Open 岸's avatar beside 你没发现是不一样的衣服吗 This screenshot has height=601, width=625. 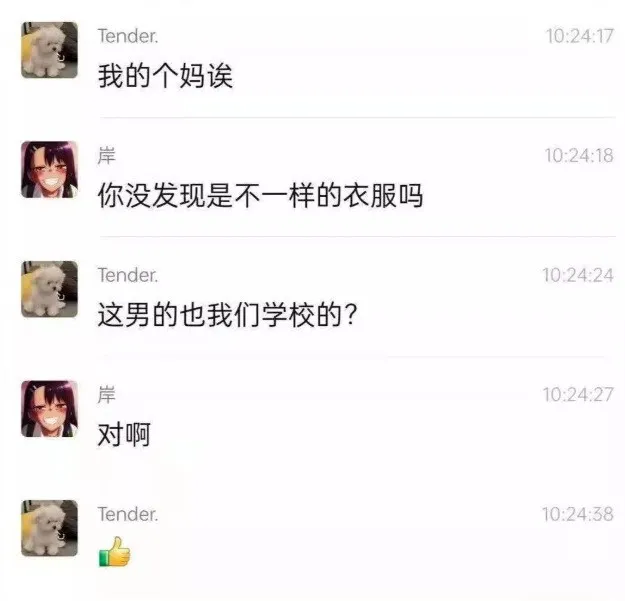tap(49, 169)
